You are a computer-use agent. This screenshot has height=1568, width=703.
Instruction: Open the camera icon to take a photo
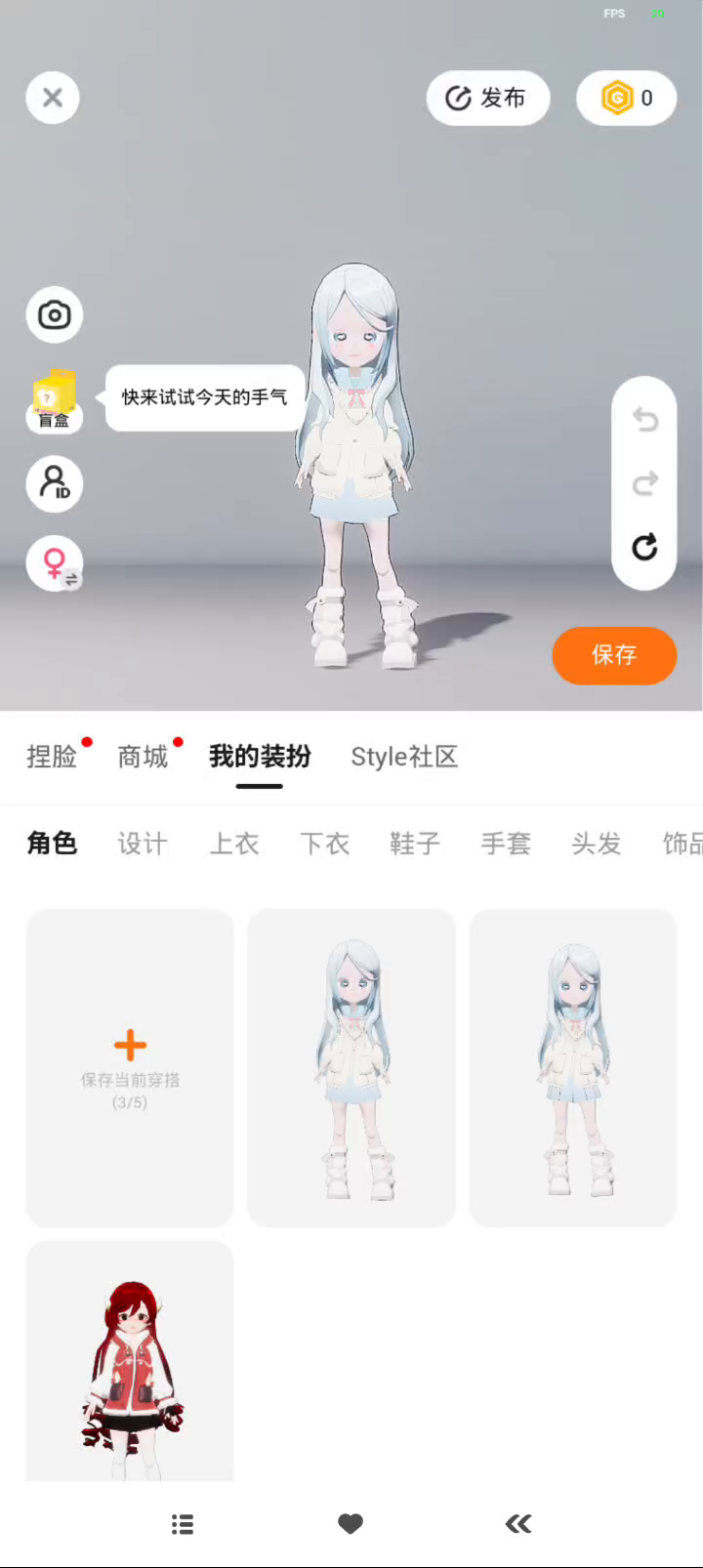[x=54, y=315]
